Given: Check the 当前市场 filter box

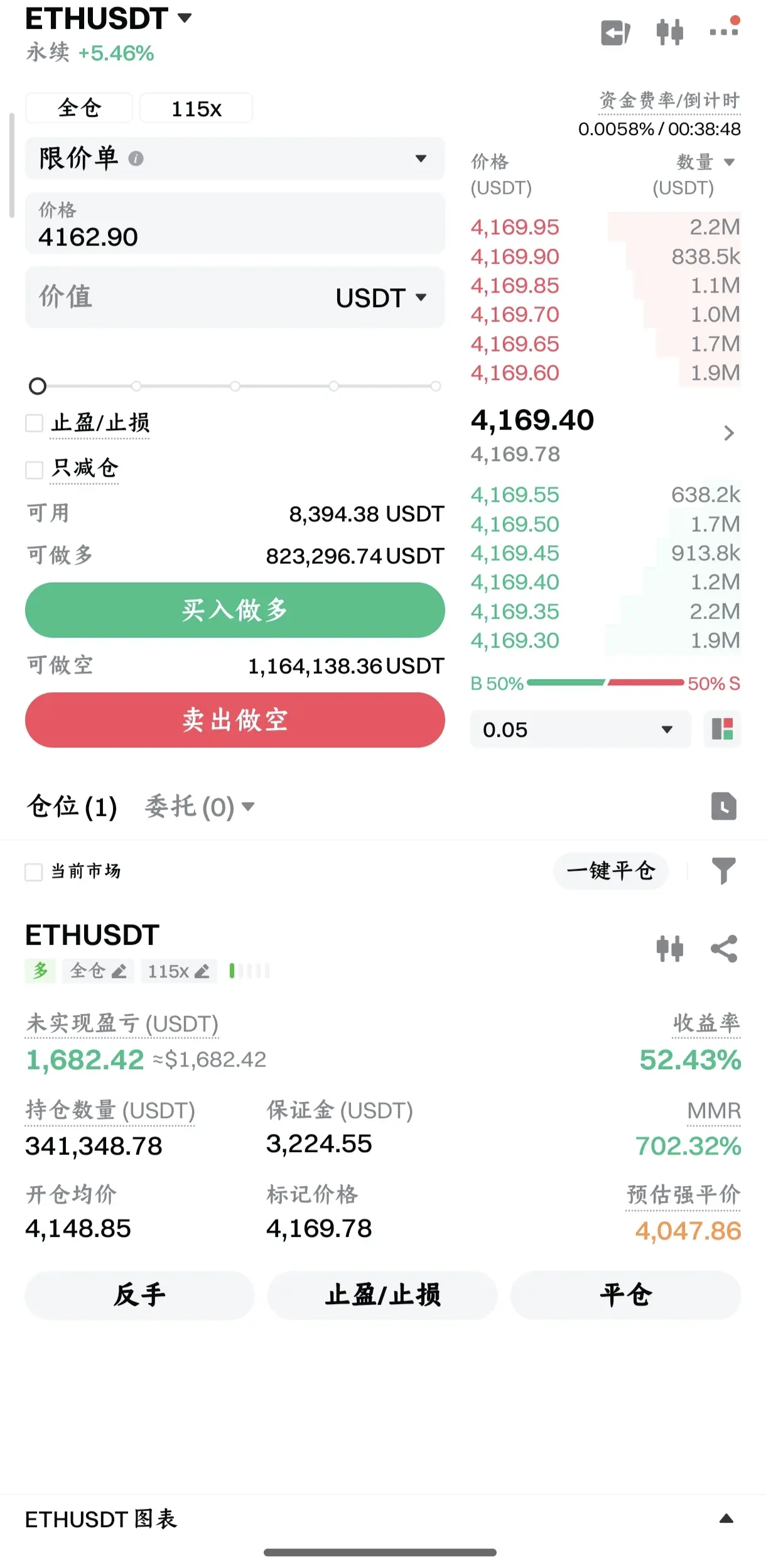Looking at the screenshot, I should [x=34, y=872].
